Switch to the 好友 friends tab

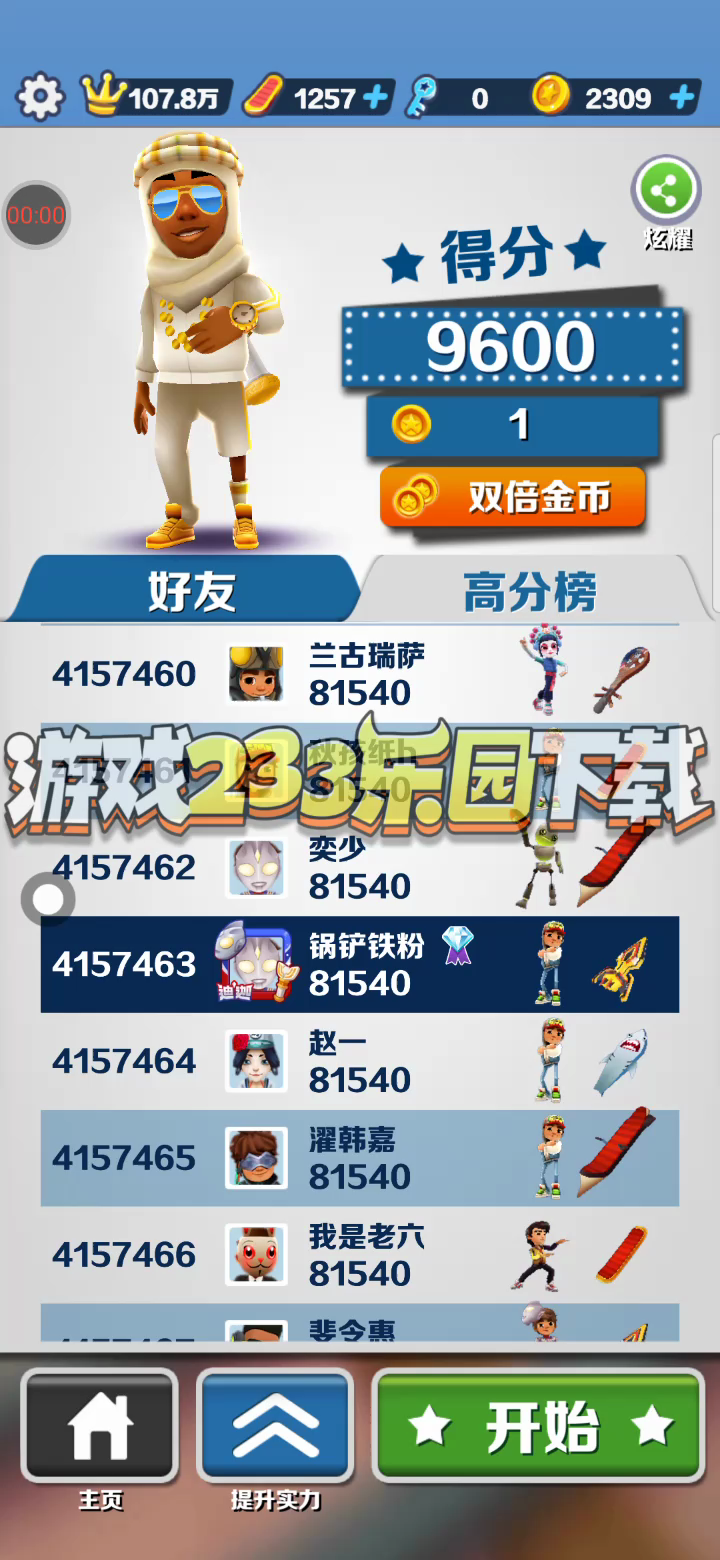click(x=190, y=591)
